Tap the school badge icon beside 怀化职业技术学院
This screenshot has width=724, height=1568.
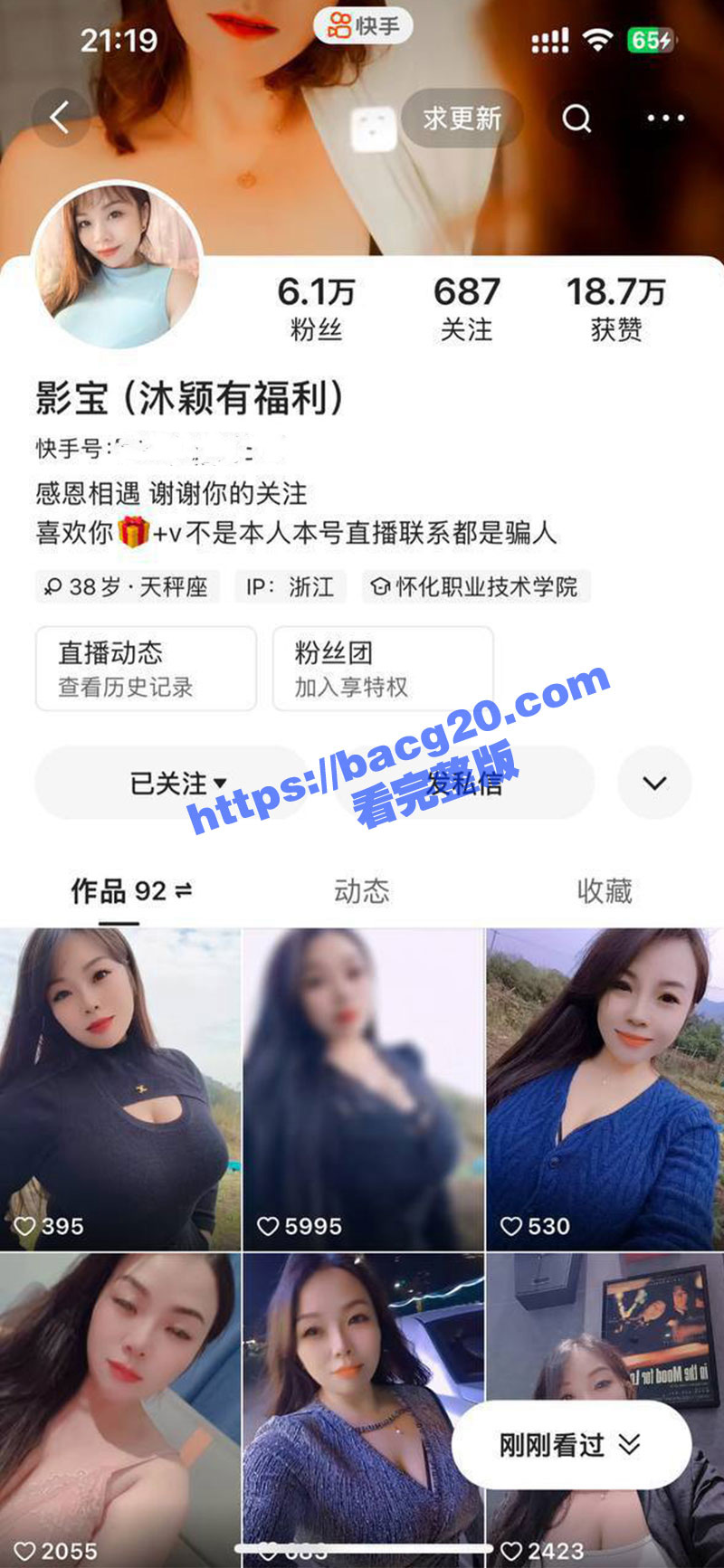click(380, 586)
